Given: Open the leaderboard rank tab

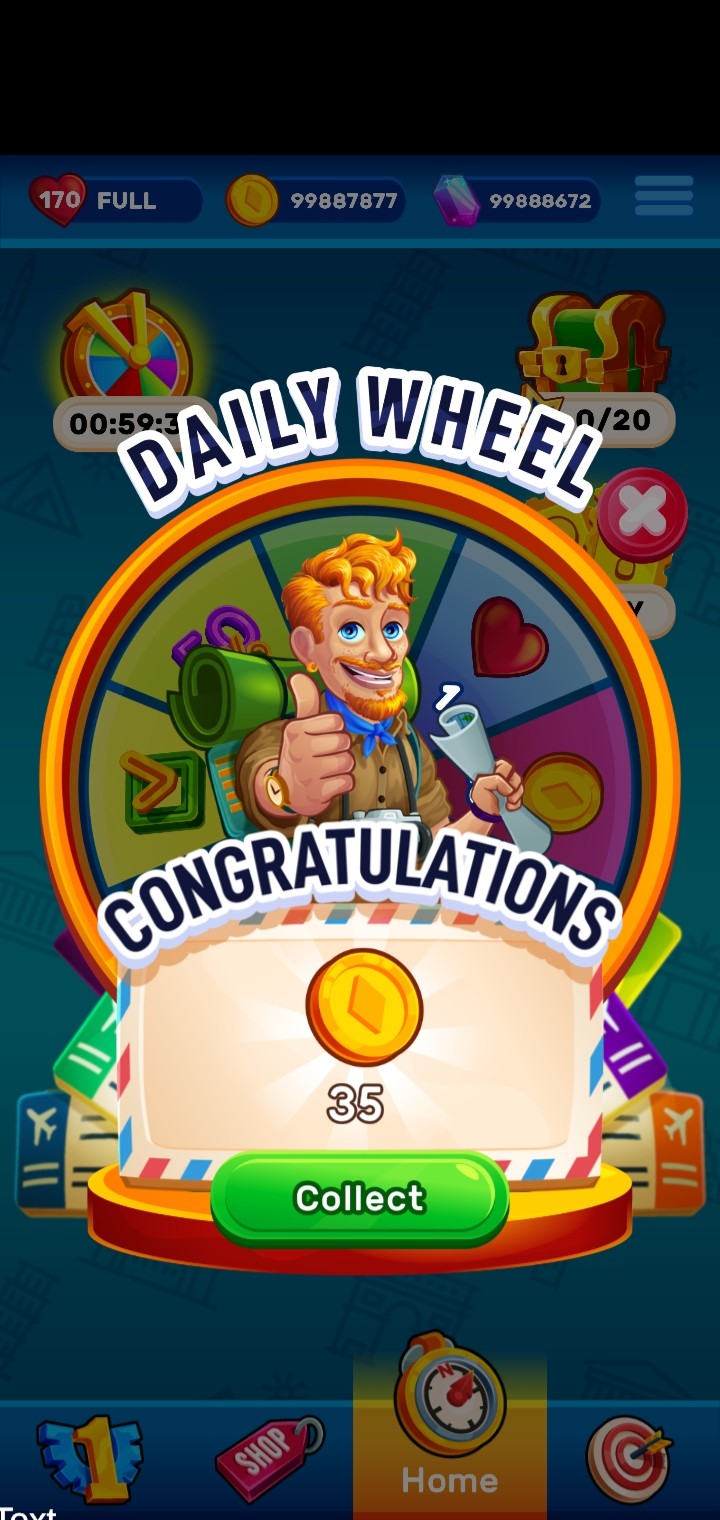Looking at the screenshot, I should [90, 1458].
